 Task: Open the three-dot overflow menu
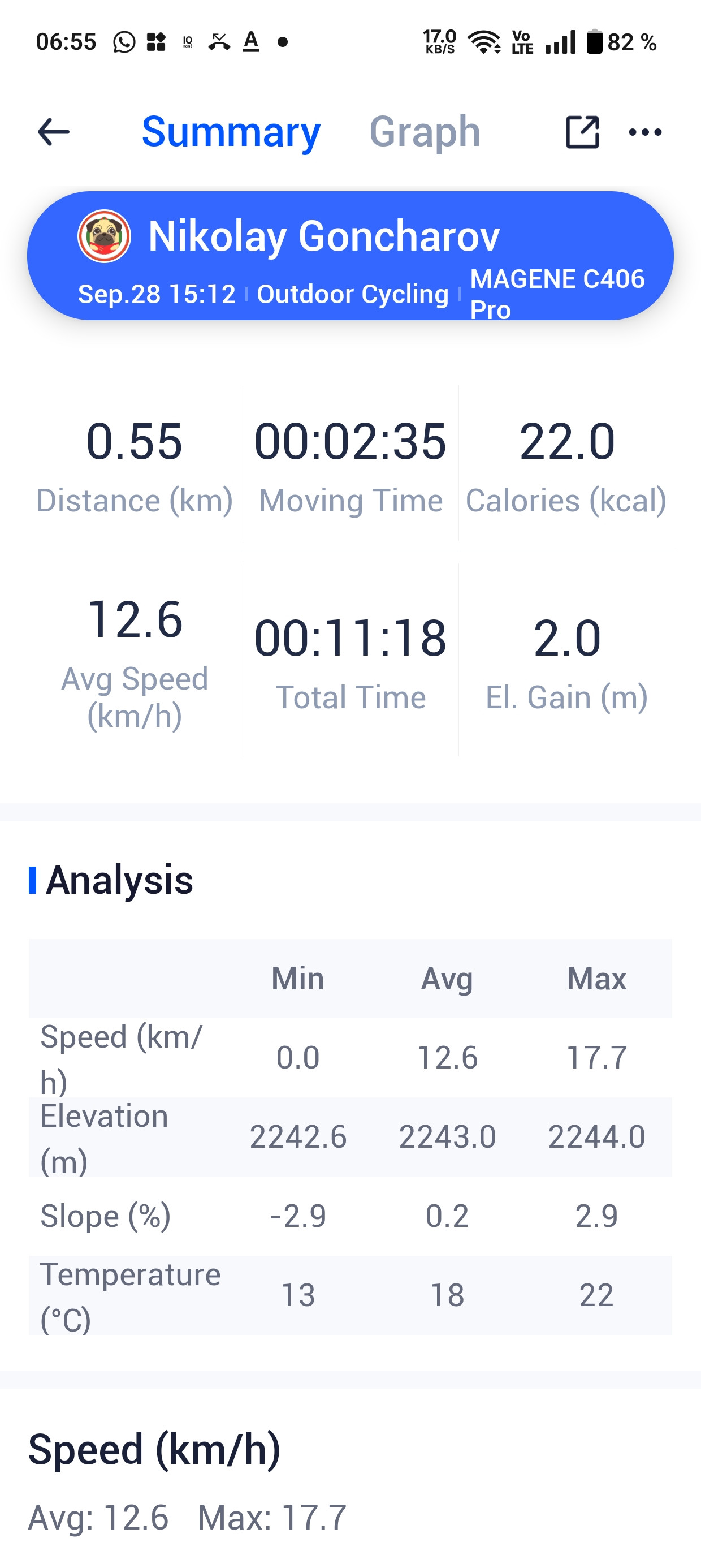[645, 131]
